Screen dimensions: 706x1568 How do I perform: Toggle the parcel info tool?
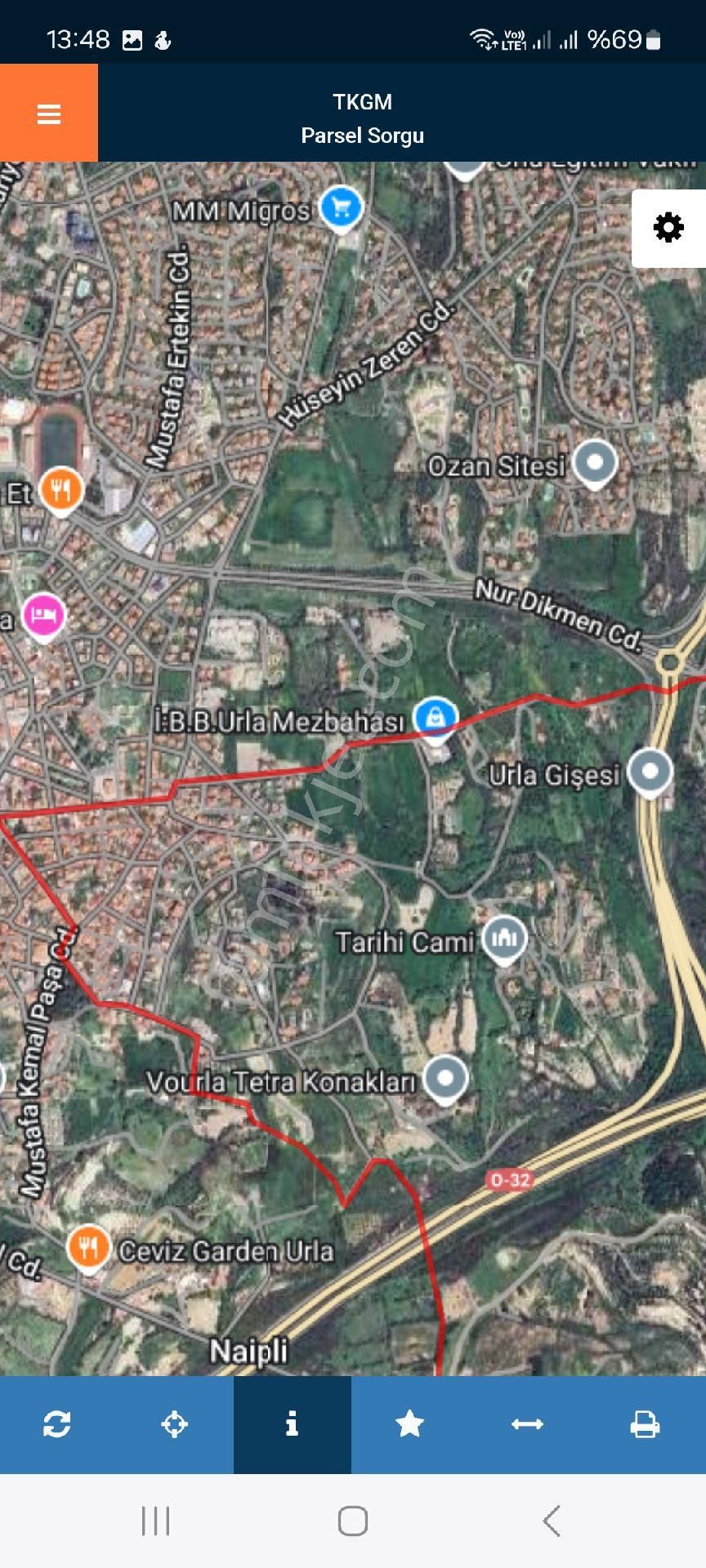[x=293, y=1425]
